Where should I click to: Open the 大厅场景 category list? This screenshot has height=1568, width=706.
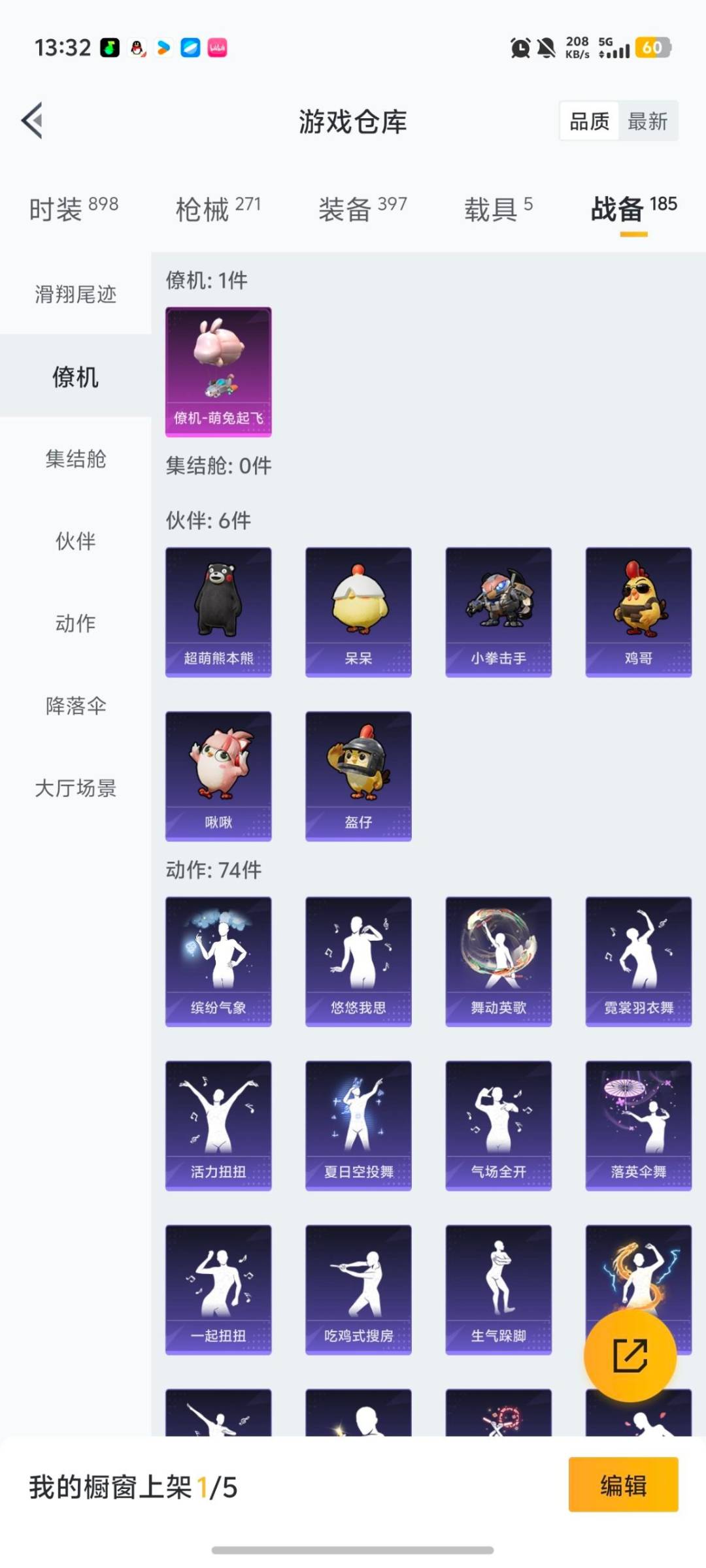pos(74,789)
